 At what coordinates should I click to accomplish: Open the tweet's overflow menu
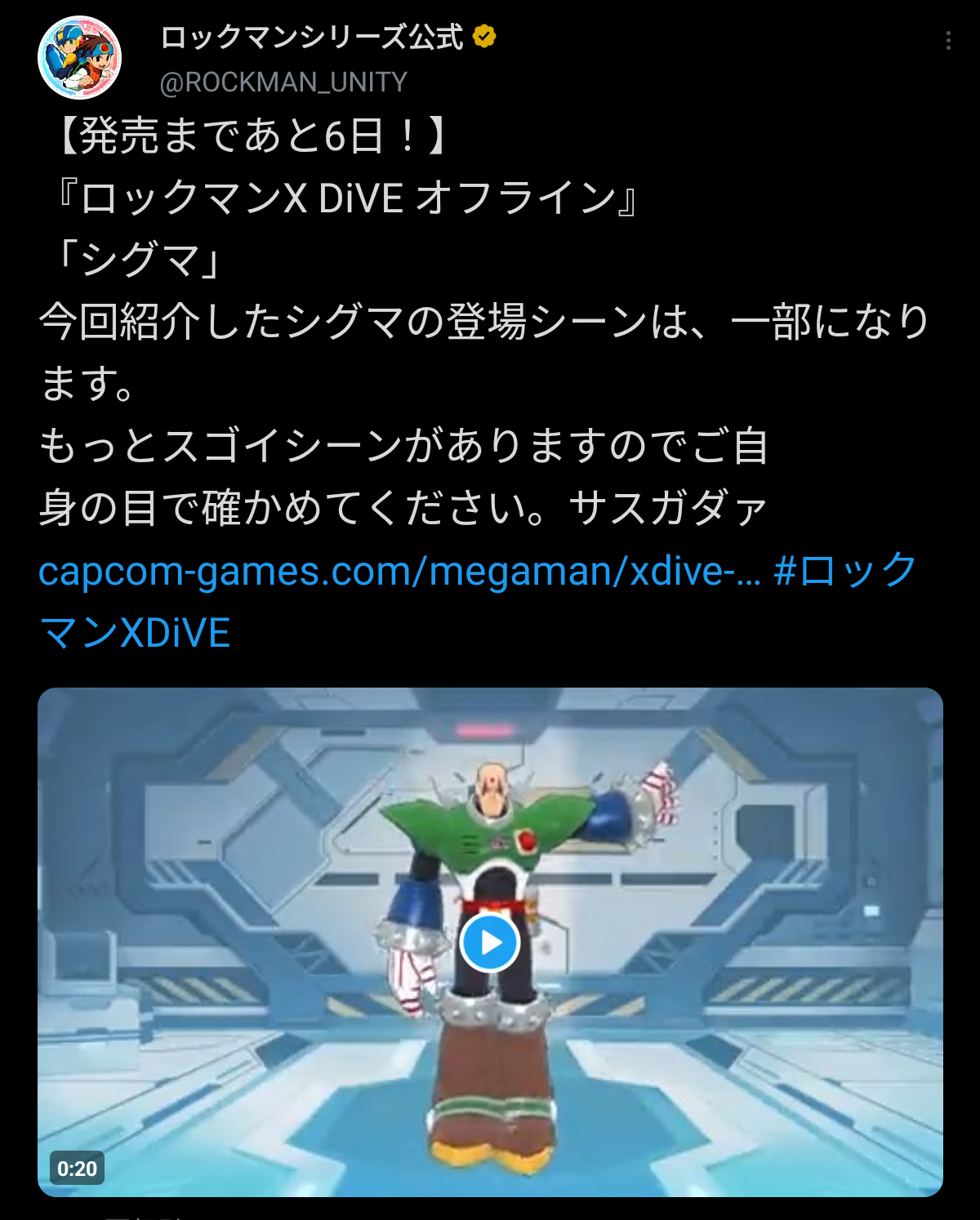pyautogui.click(x=947, y=41)
